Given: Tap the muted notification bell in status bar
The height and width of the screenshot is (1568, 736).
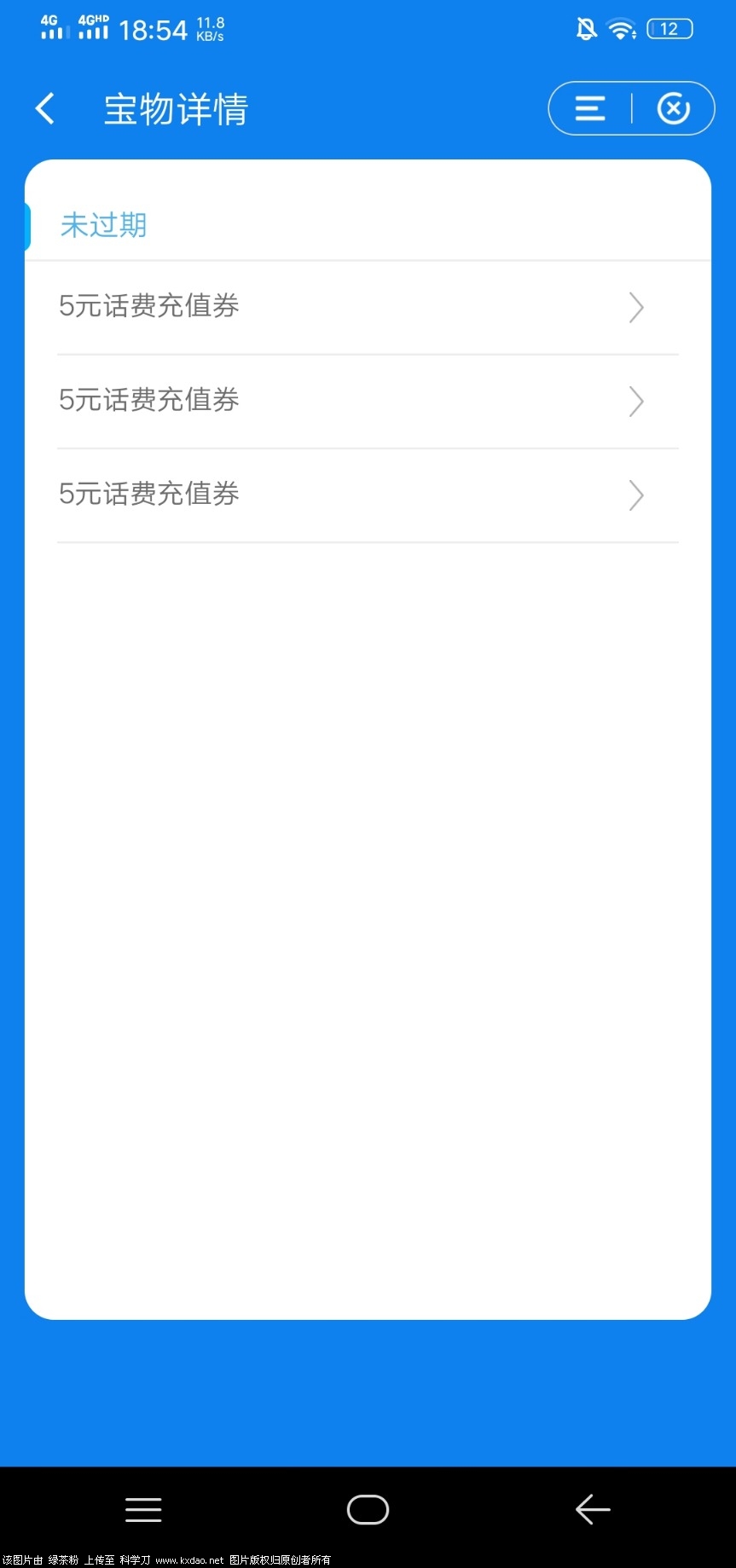Looking at the screenshot, I should [586, 28].
